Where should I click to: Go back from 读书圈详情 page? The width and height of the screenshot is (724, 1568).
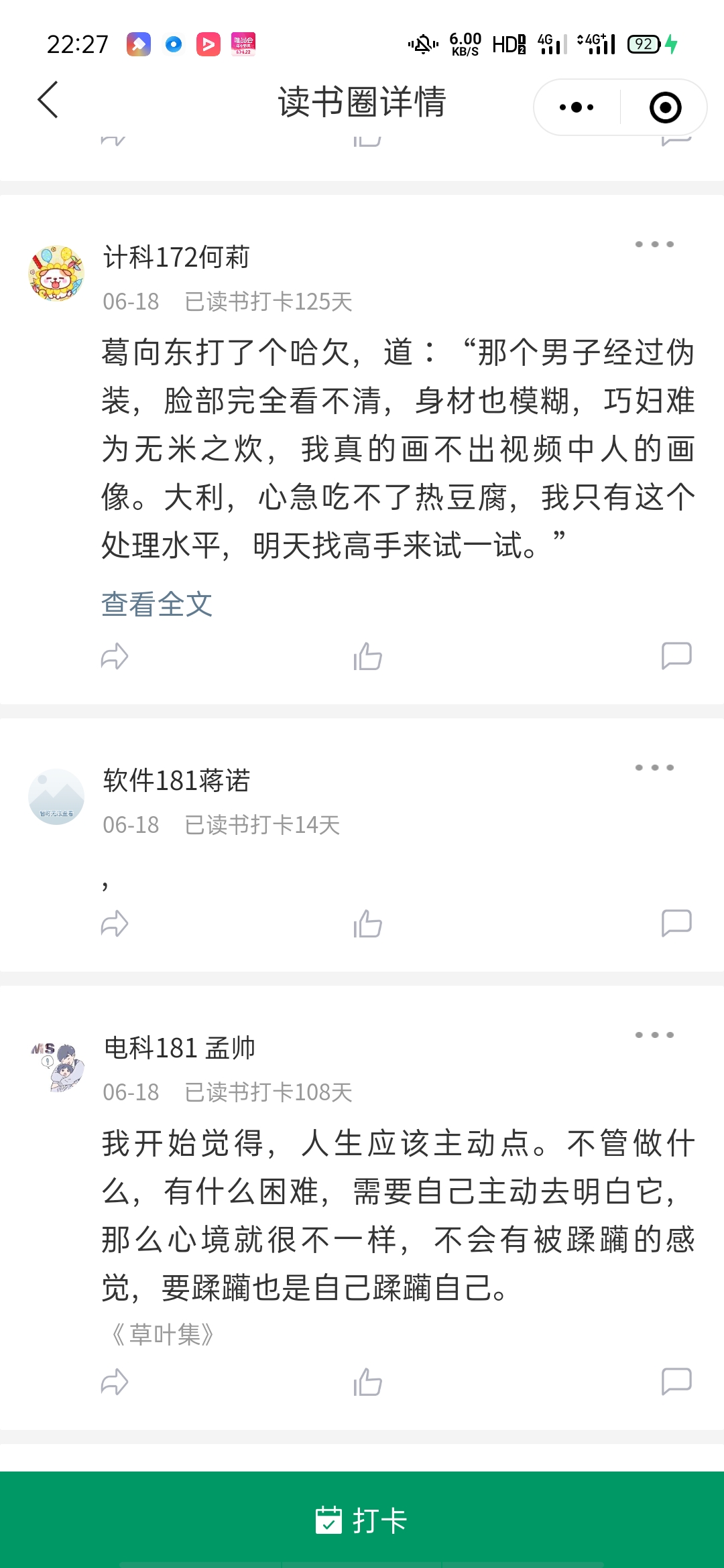point(48,101)
